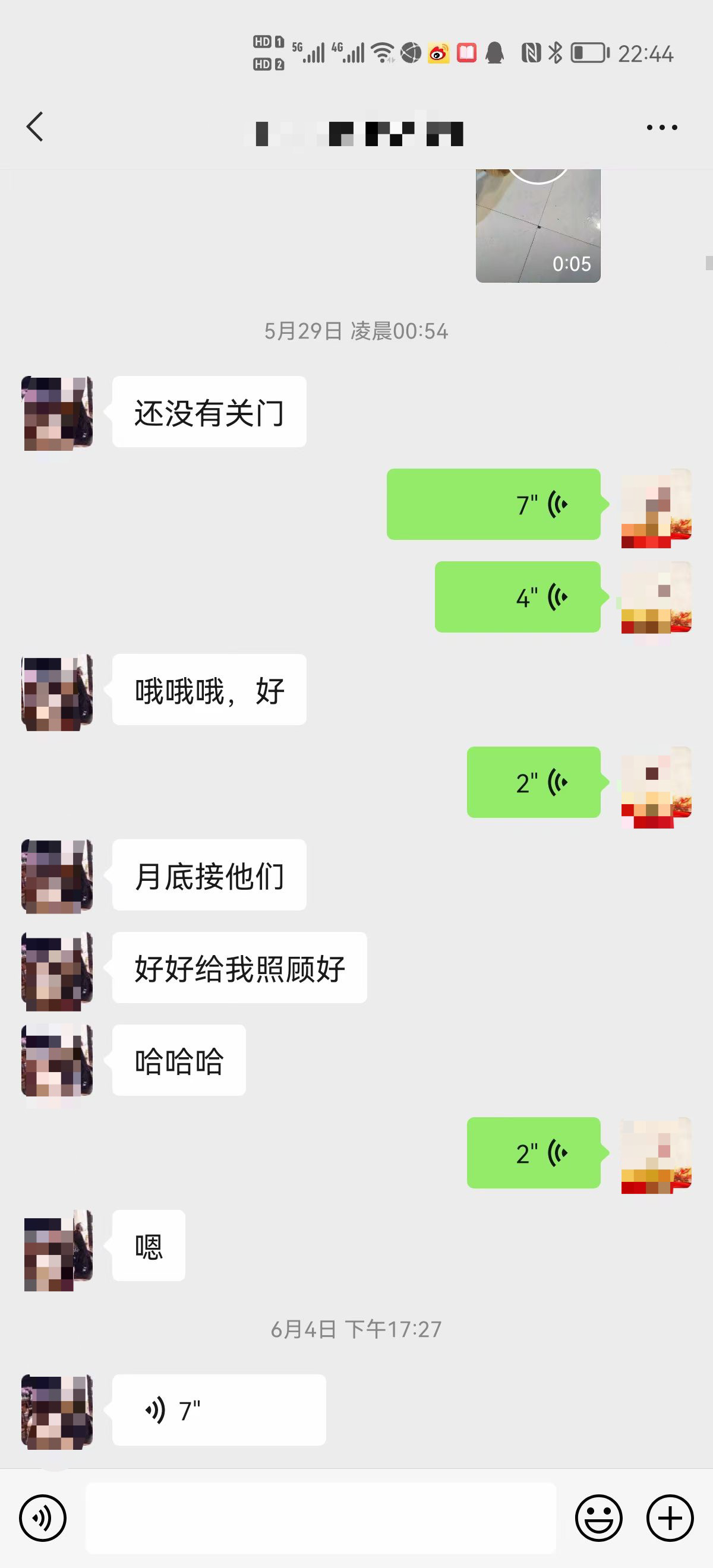Play the received 7-second voice message
713x1568 pixels.
[219, 1411]
